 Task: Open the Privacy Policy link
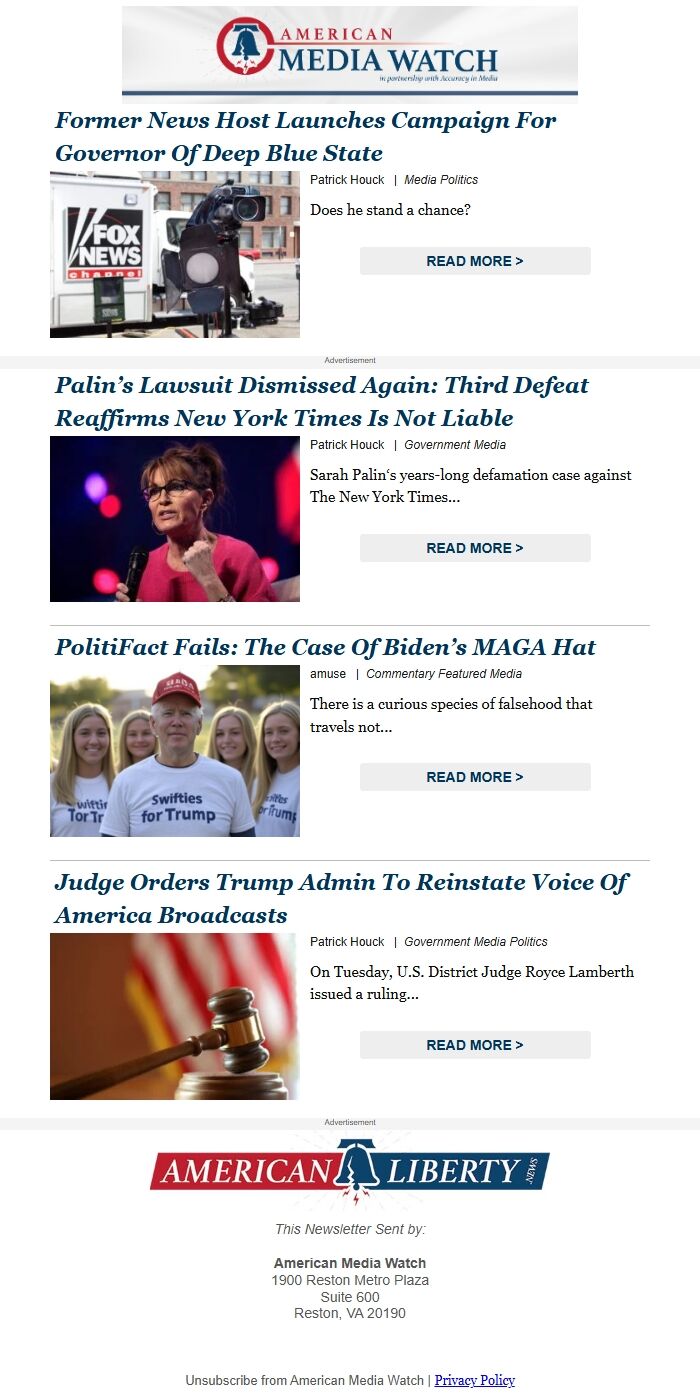[474, 1380]
